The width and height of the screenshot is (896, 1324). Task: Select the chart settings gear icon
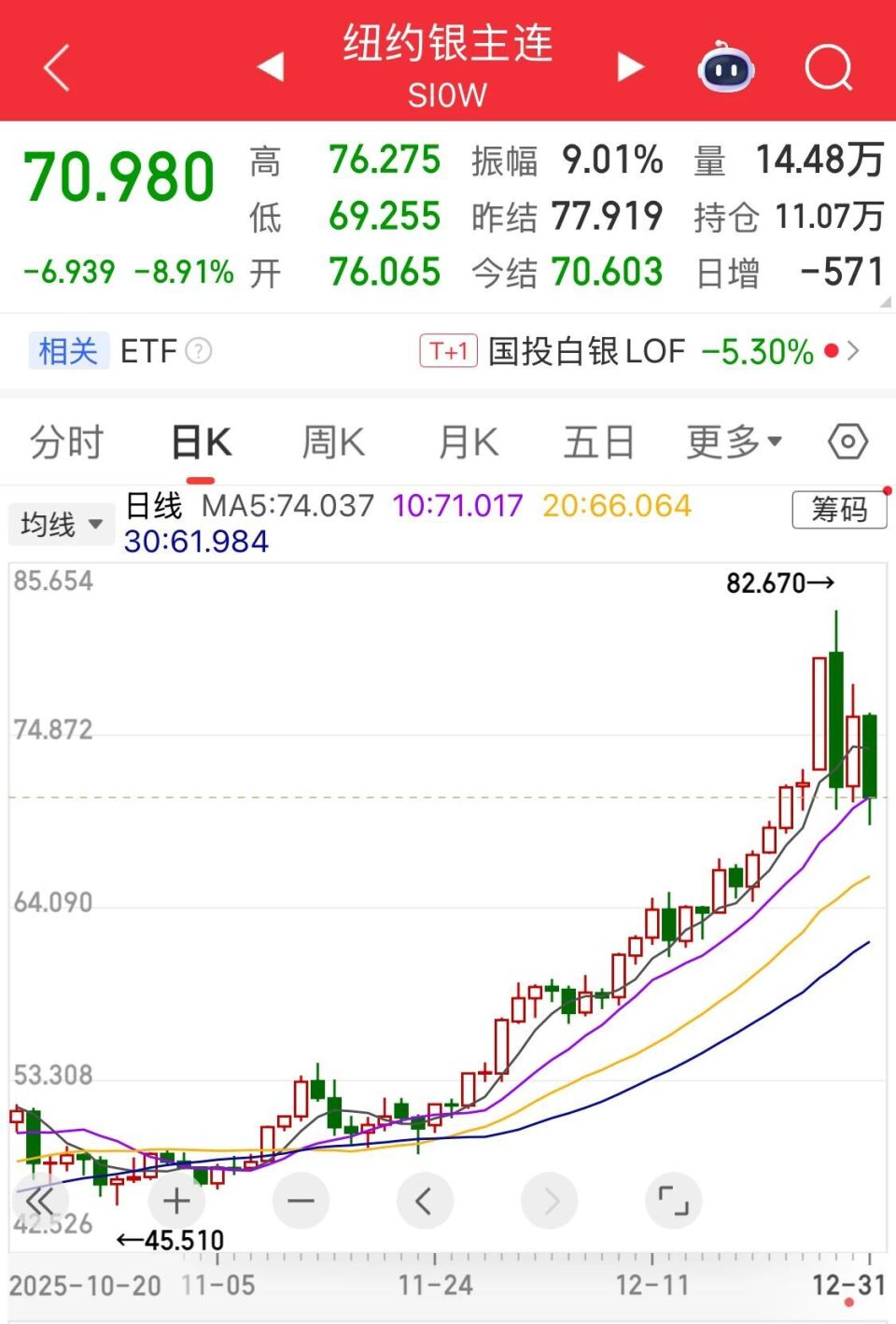(847, 441)
